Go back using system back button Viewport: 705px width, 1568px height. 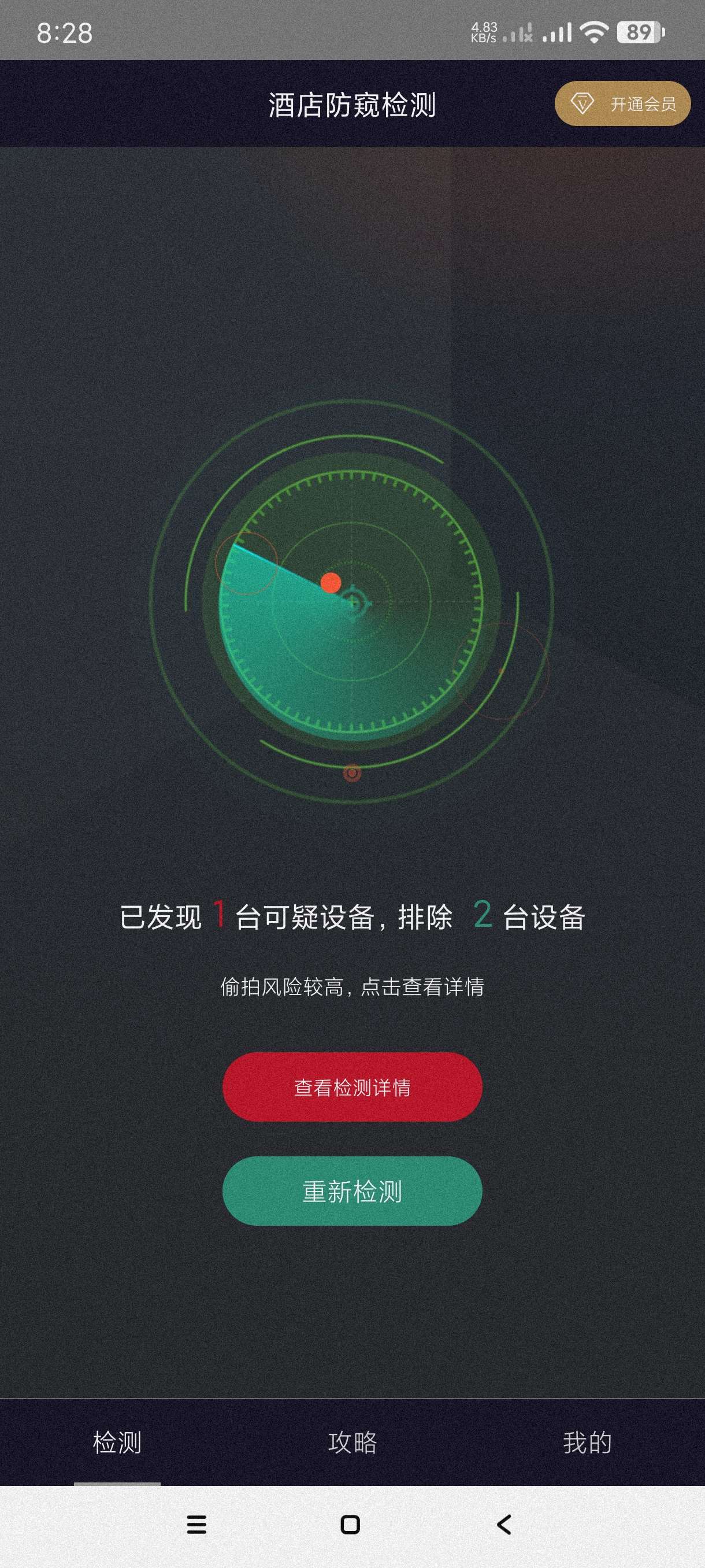pyautogui.click(x=504, y=1525)
